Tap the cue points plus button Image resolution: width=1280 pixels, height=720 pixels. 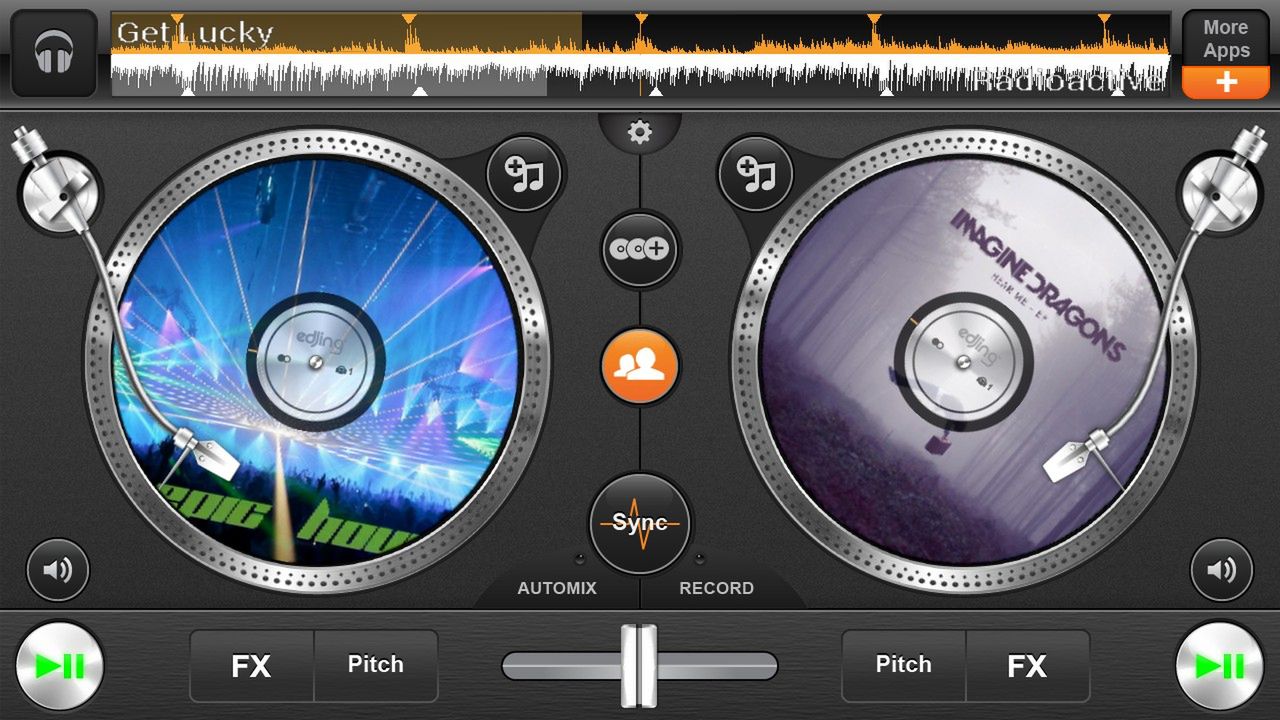pyautogui.click(x=640, y=249)
